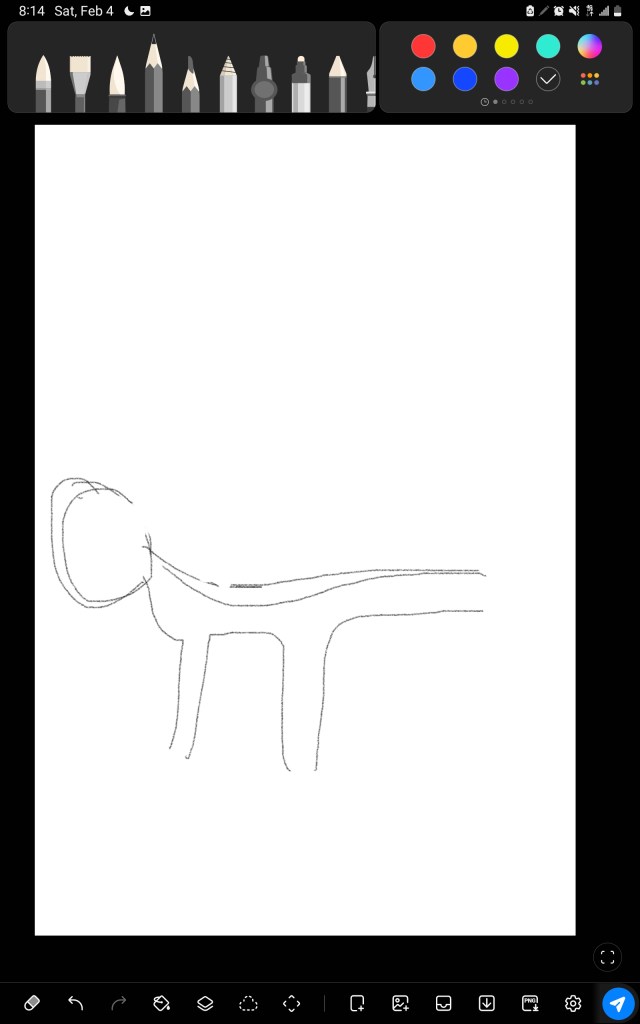The height and width of the screenshot is (1024, 640).
Task: Undo the last stroke
Action: (75, 1002)
